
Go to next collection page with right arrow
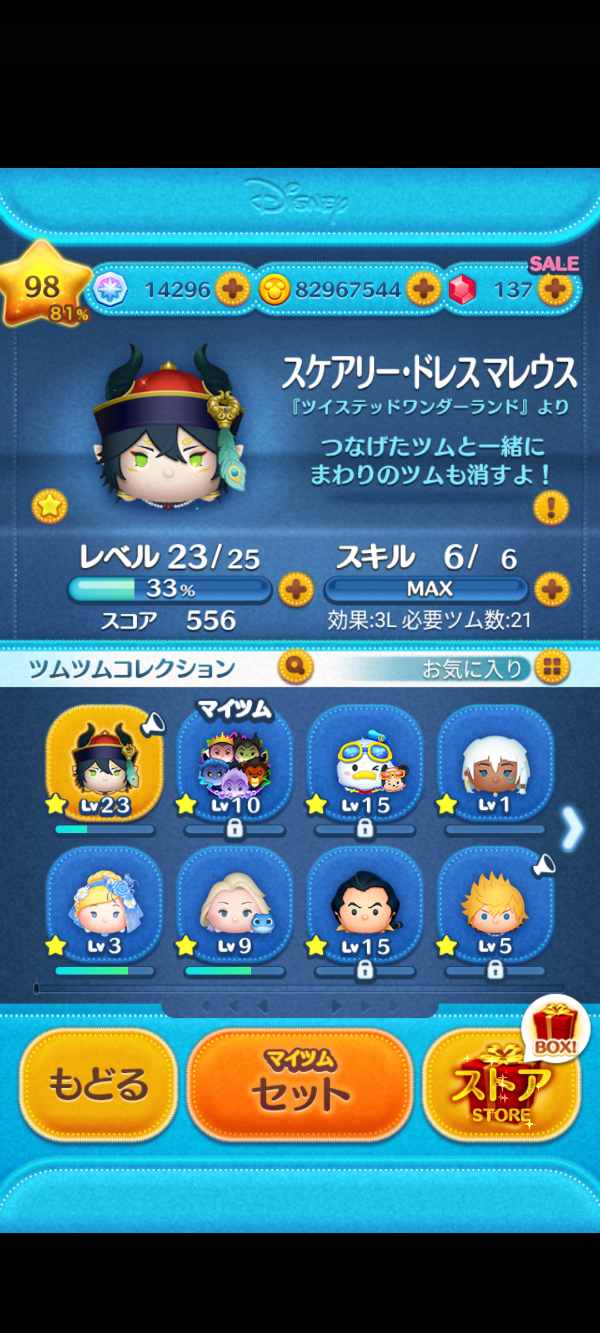click(572, 829)
